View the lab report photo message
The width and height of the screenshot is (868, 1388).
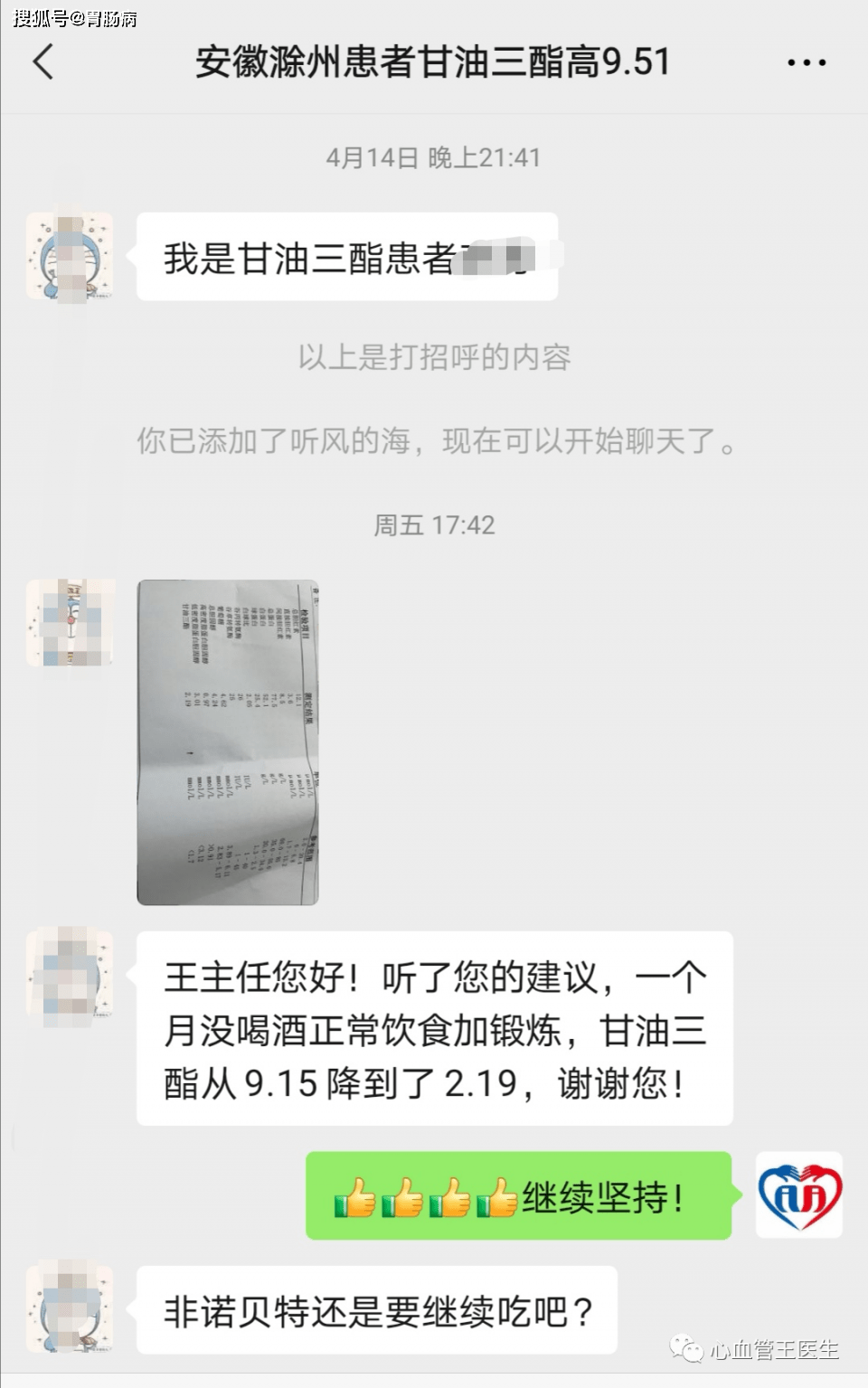[x=228, y=741]
